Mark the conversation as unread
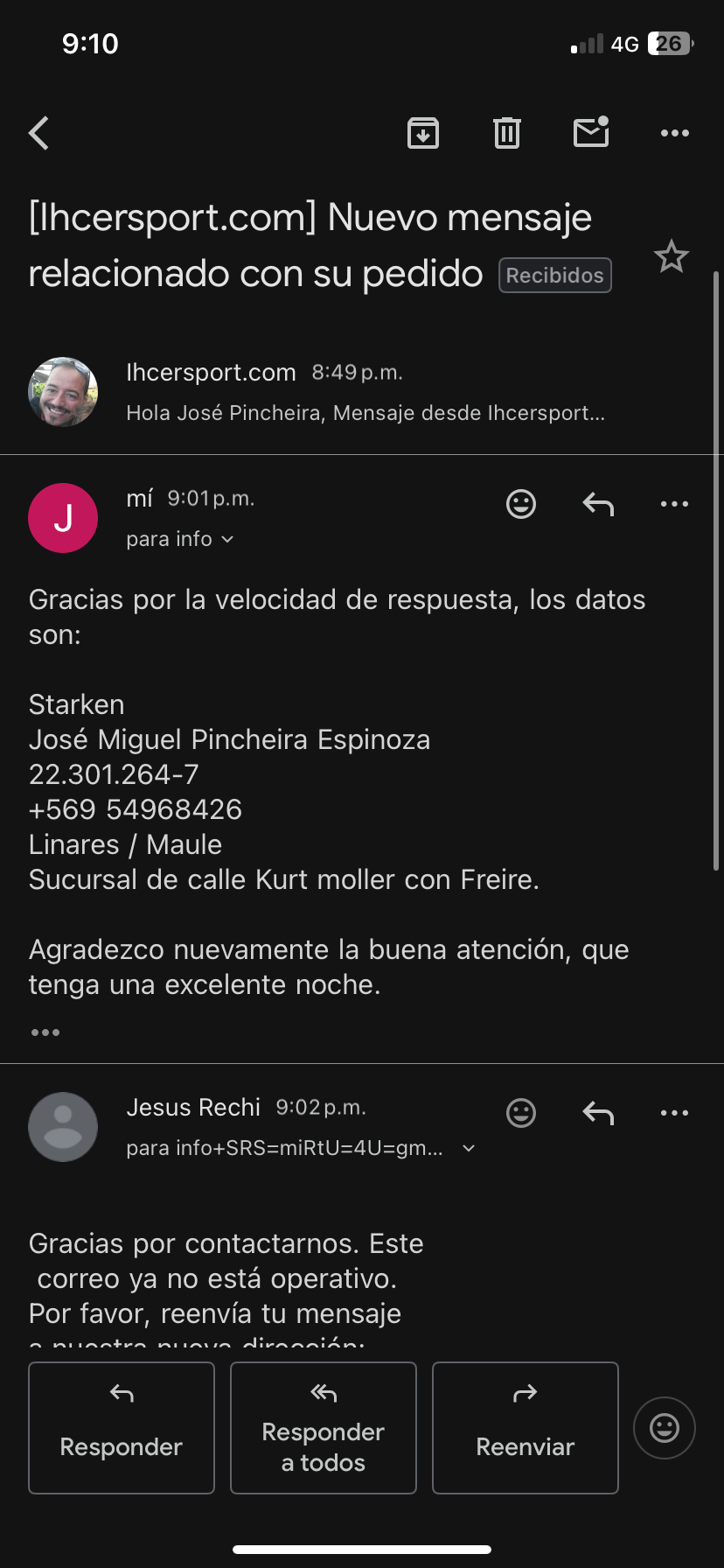 point(591,133)
